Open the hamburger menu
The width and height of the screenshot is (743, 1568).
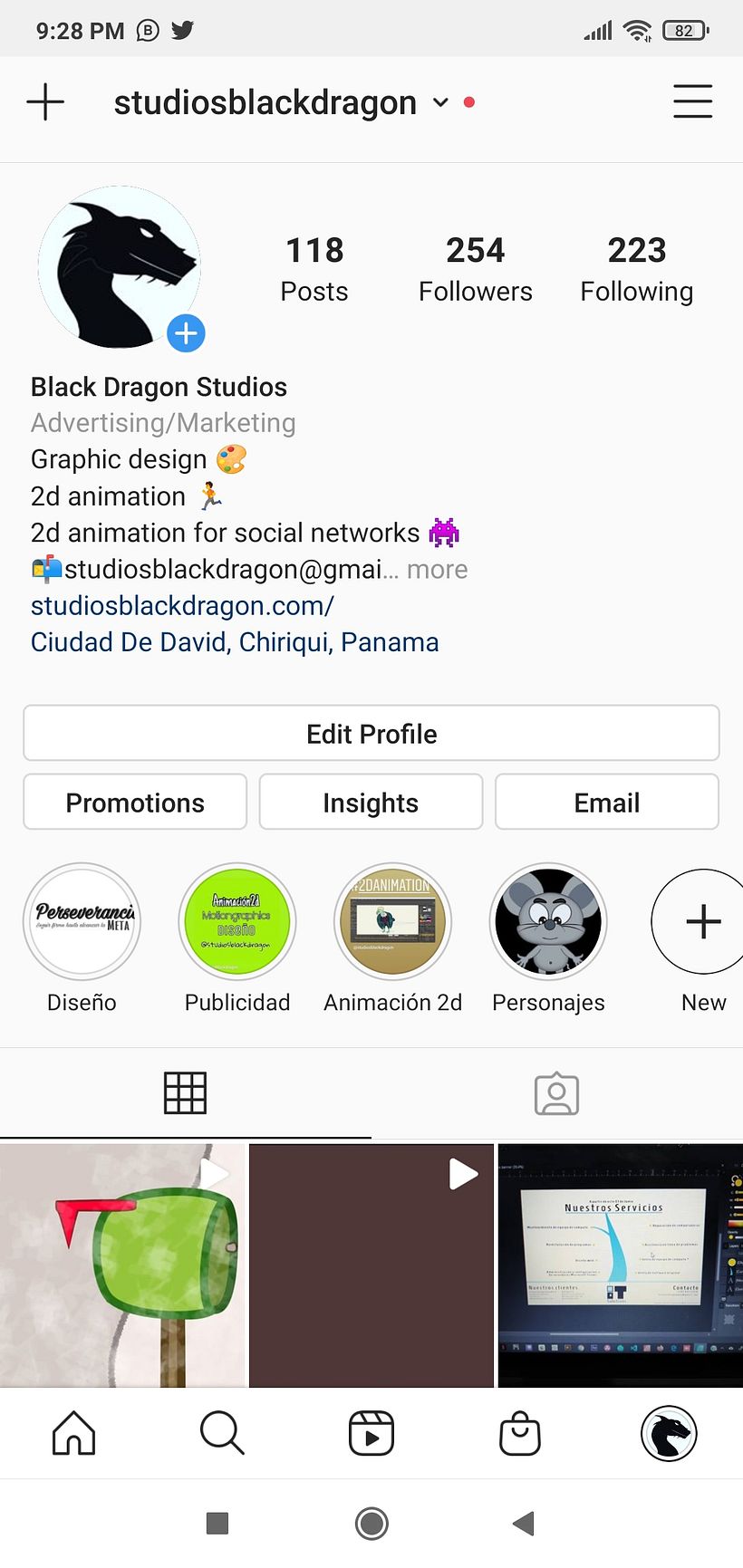692,101
